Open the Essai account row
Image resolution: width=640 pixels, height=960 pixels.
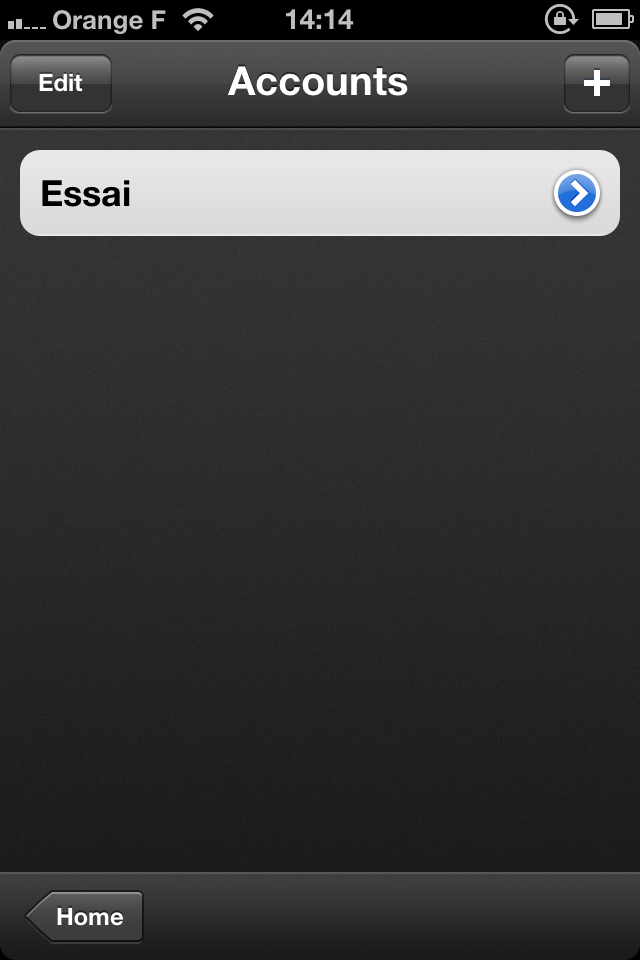click(280, 194)
